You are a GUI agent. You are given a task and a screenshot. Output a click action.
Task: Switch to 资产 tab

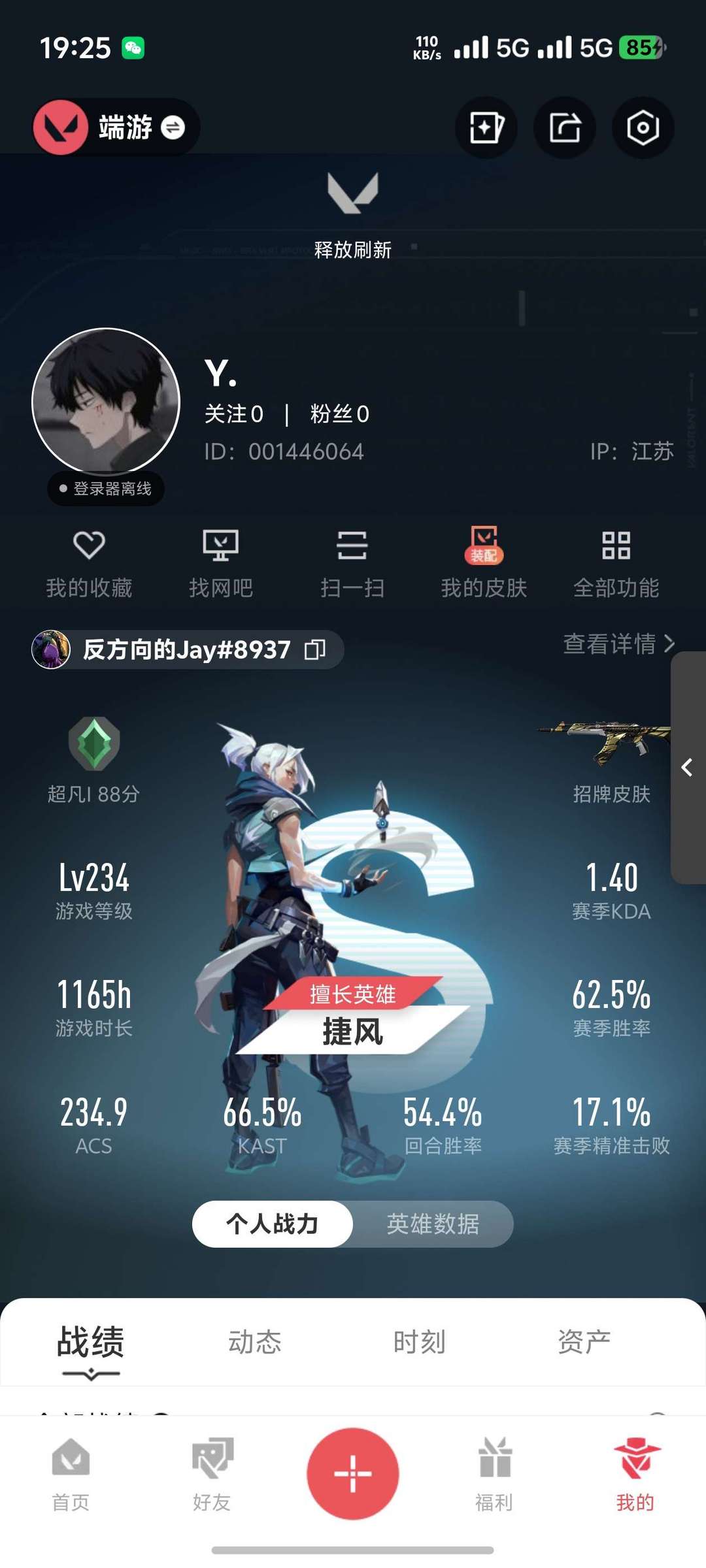tap(584, 1343)
